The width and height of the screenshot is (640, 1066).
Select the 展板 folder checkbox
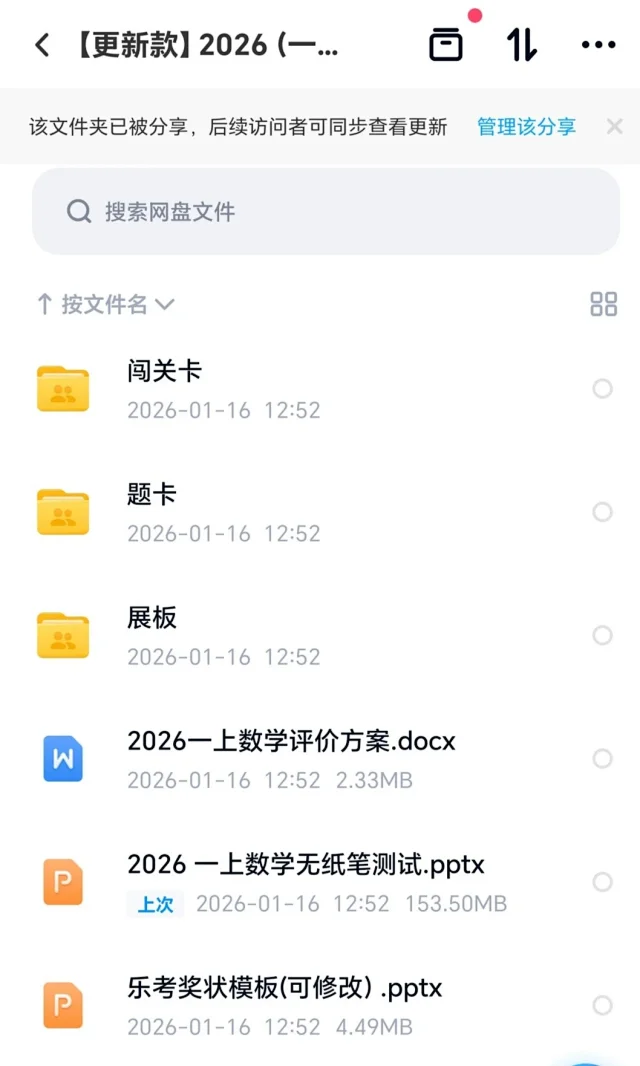(x=602, y=635)
